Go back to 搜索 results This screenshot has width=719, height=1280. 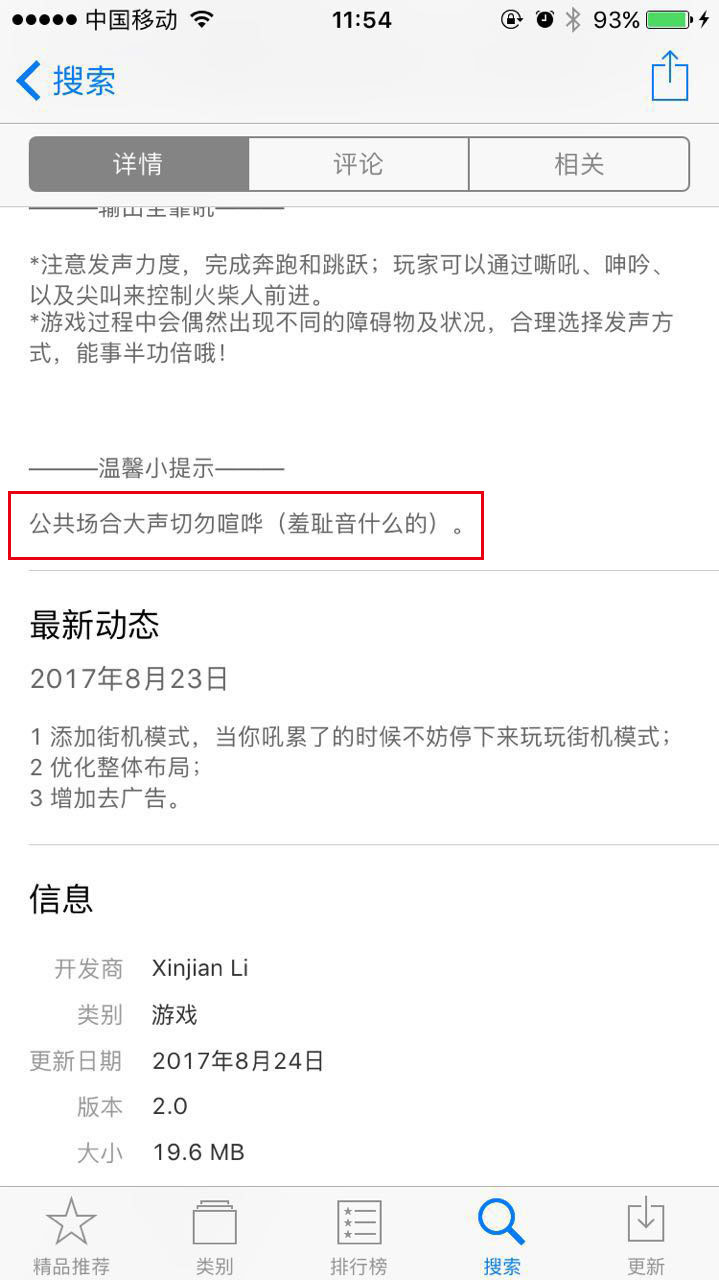[66, 80]
